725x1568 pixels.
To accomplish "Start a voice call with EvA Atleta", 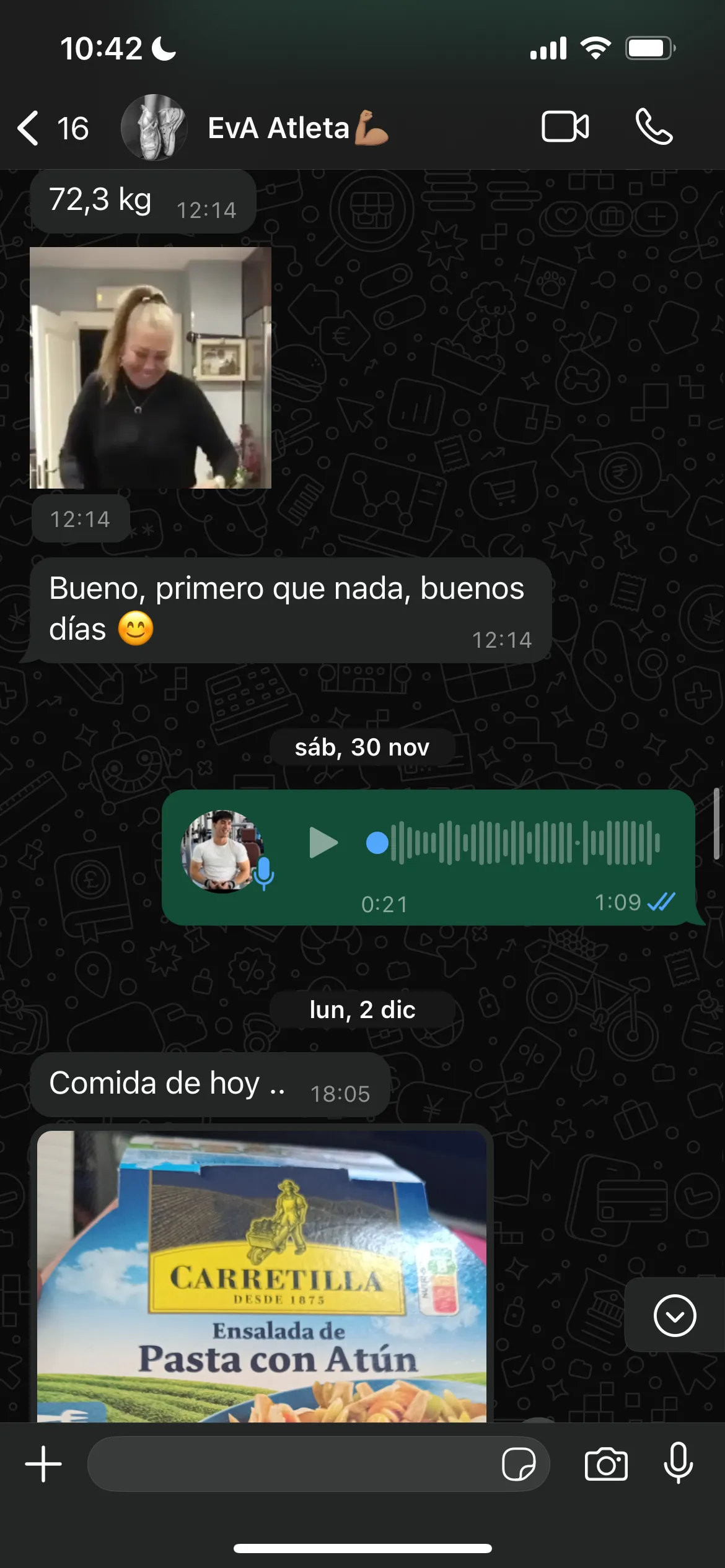I will coord(654,127).
